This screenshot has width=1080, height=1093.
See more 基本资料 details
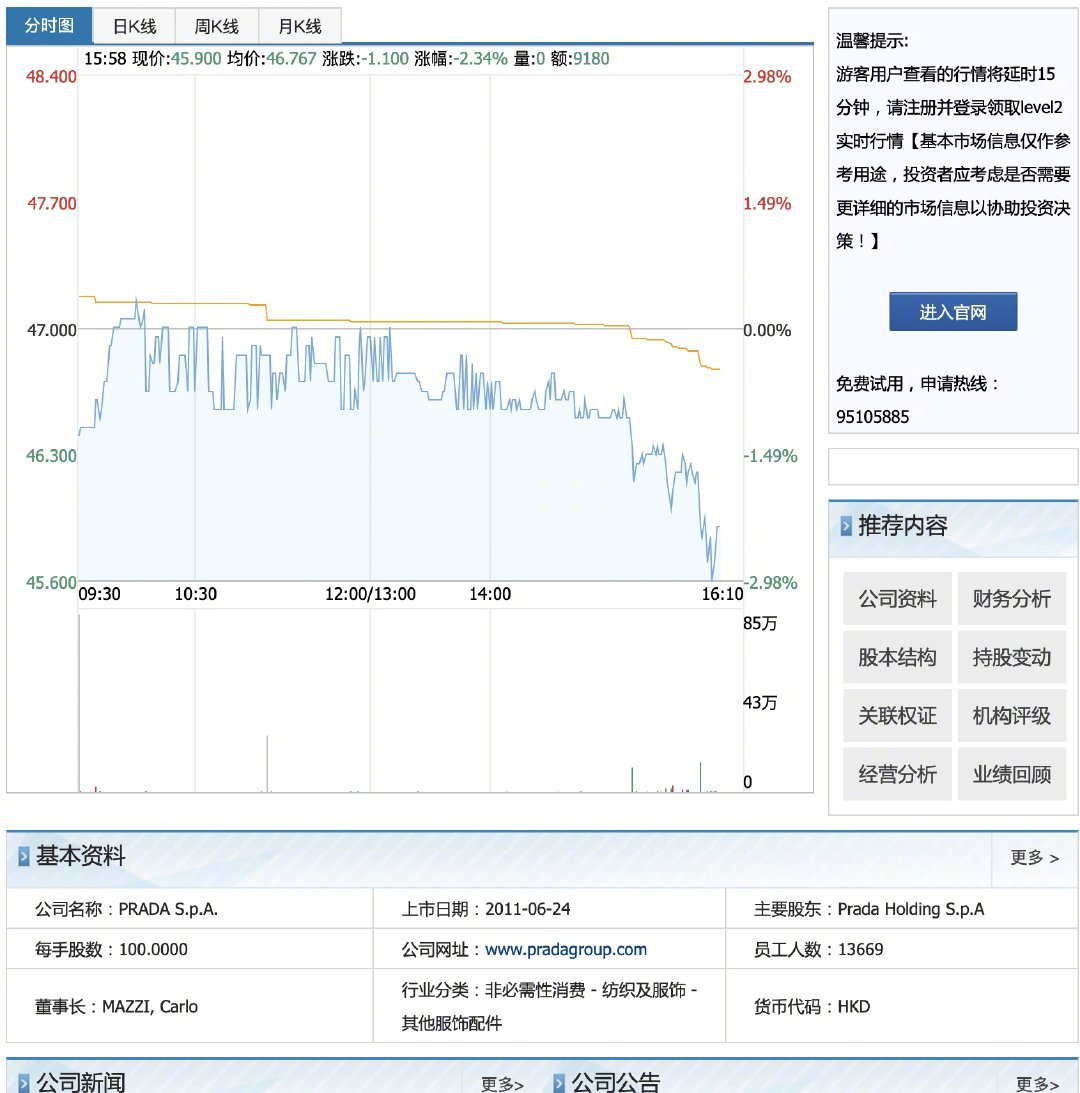click(x=1034, y=858)
